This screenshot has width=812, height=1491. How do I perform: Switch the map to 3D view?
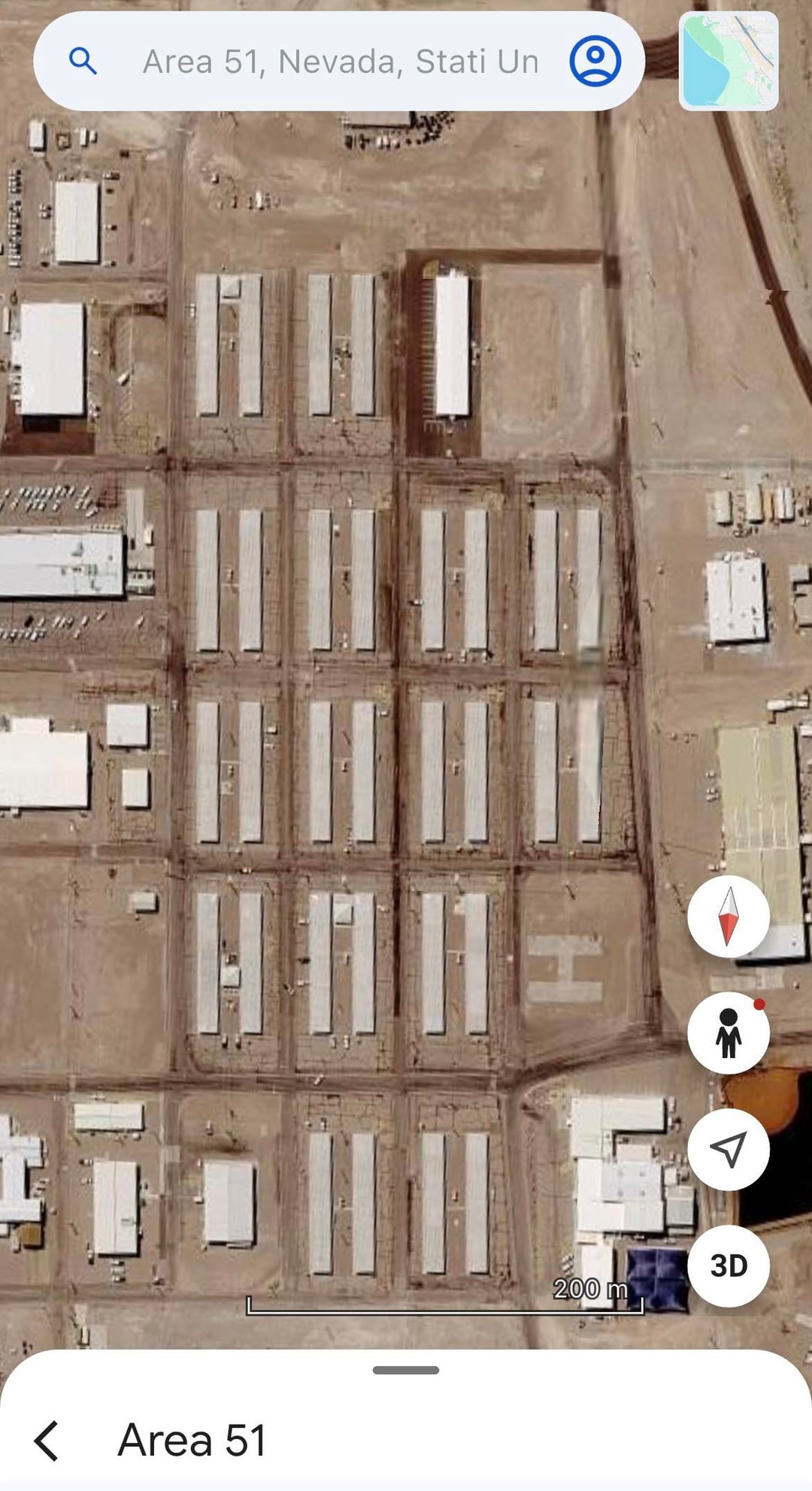(x=728, y=1265)
